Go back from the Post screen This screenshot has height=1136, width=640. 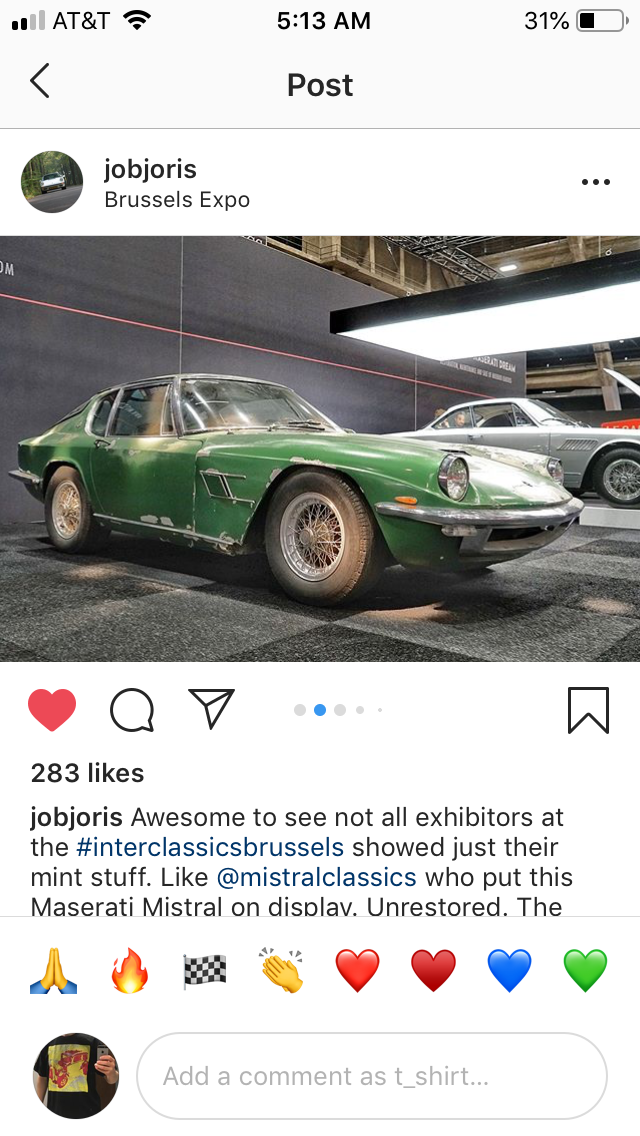click(40, 80)
